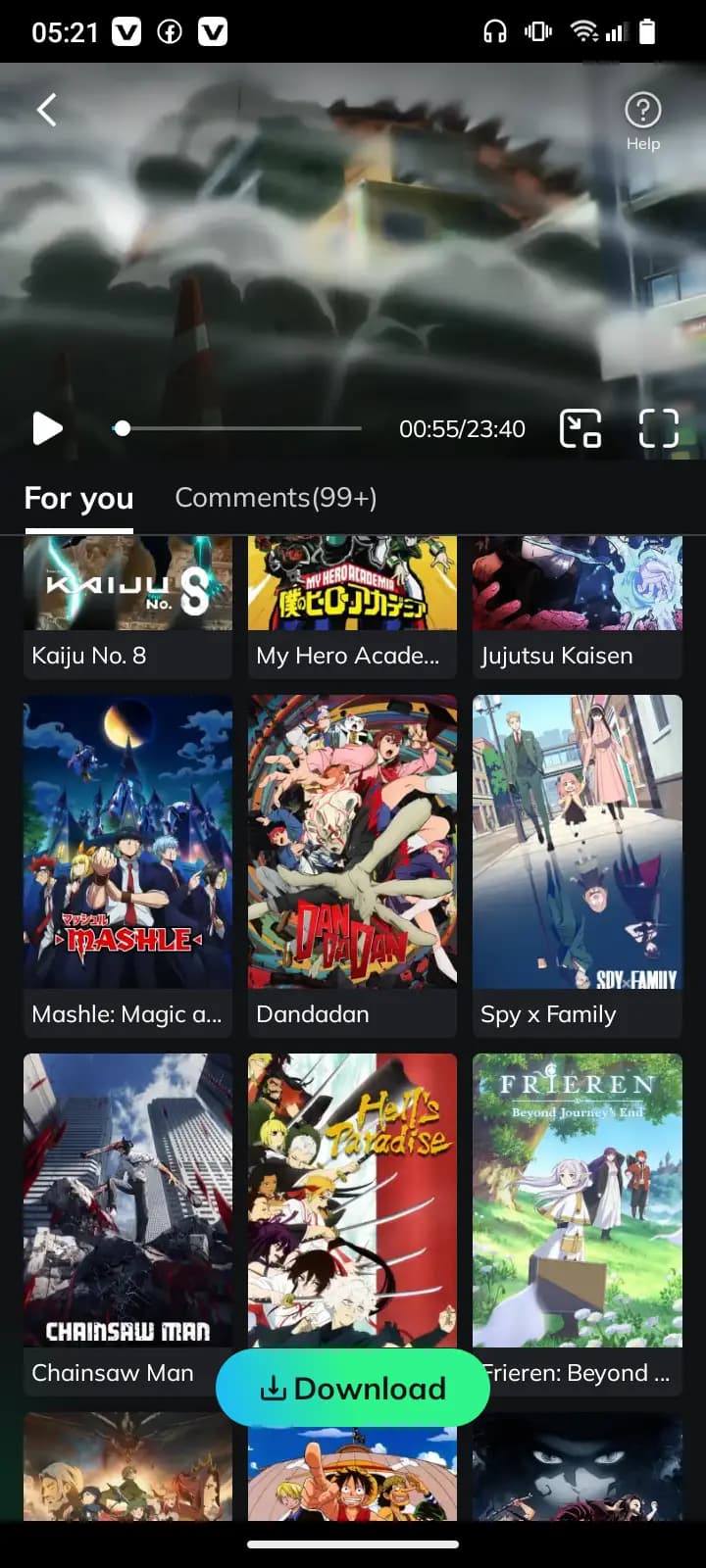Screen dimensions: 706x1568
Task: Go back using the top arrow
Action: pyautogui.click(x=46, y=110)
